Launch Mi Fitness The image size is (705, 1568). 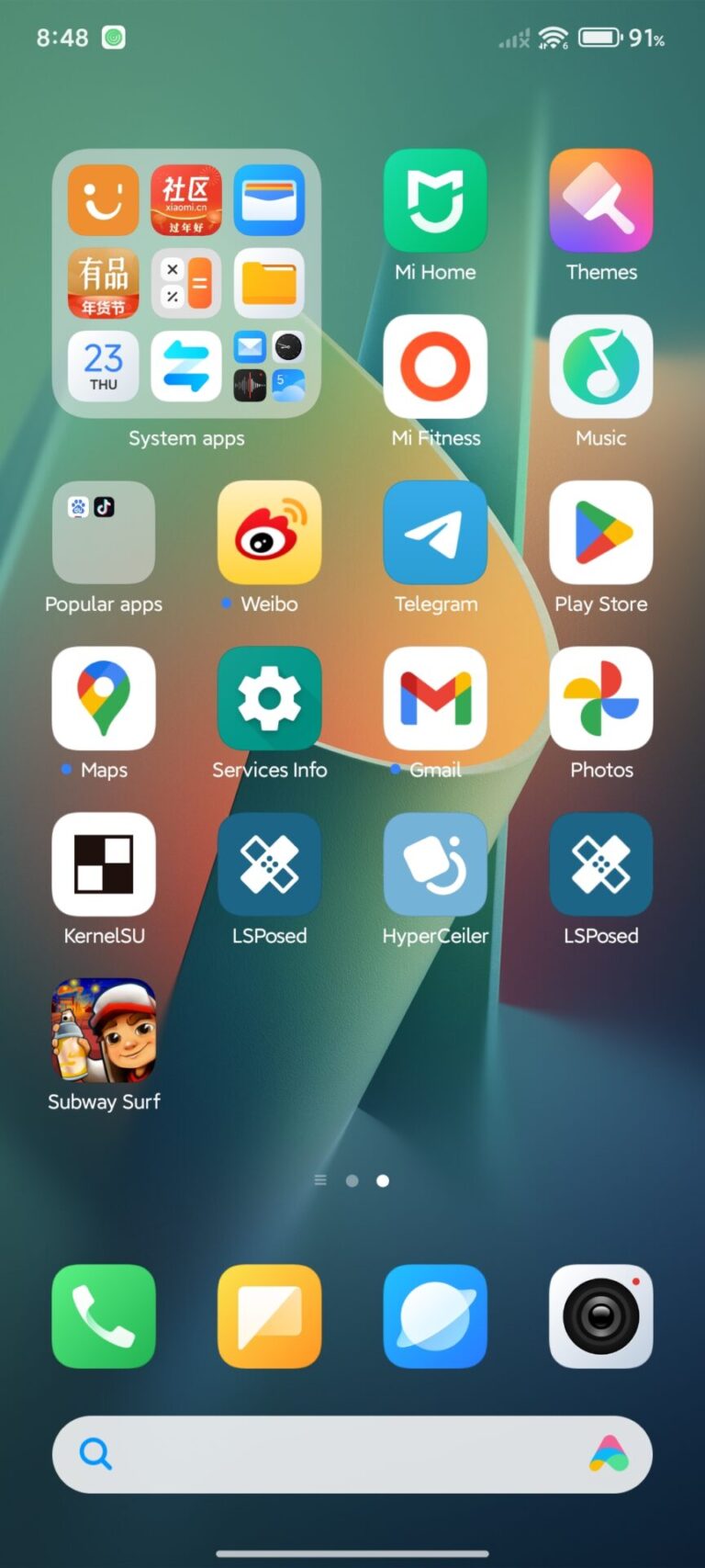coord(435,367)
